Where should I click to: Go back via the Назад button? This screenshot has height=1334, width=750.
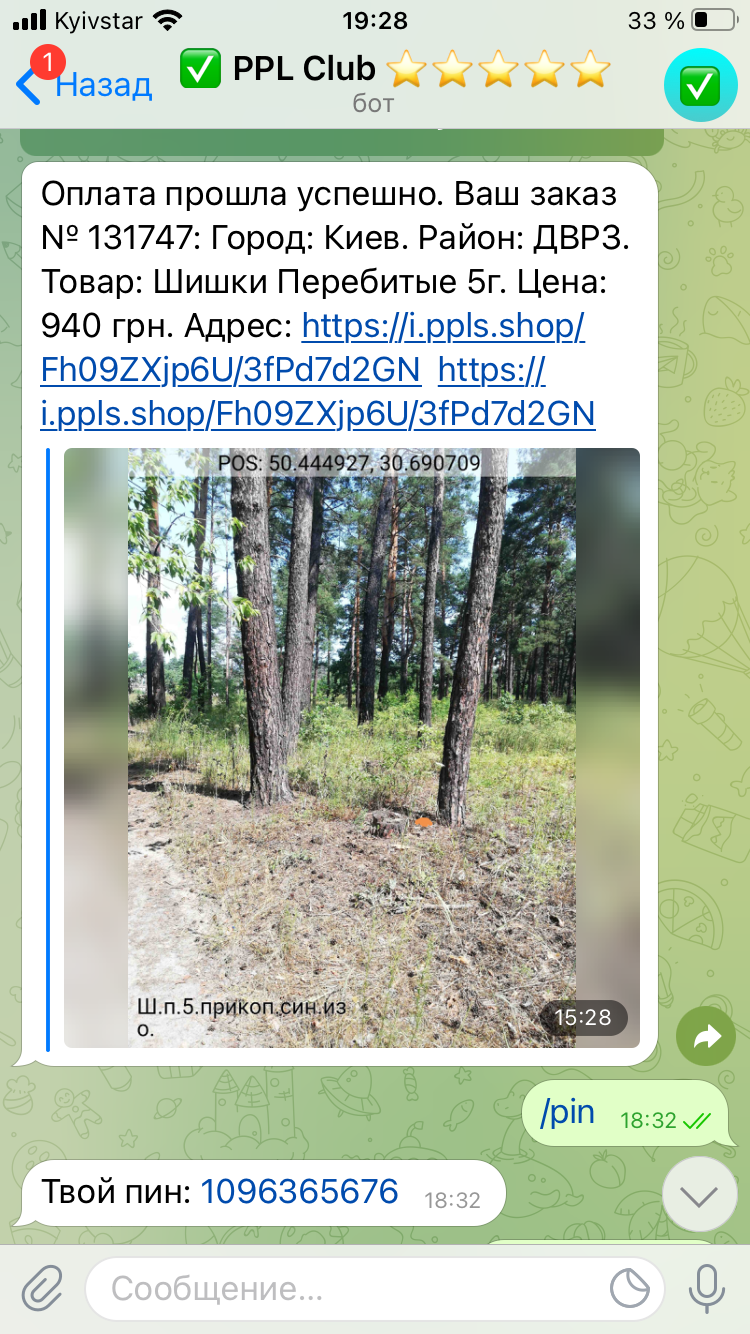coord(85,85)
